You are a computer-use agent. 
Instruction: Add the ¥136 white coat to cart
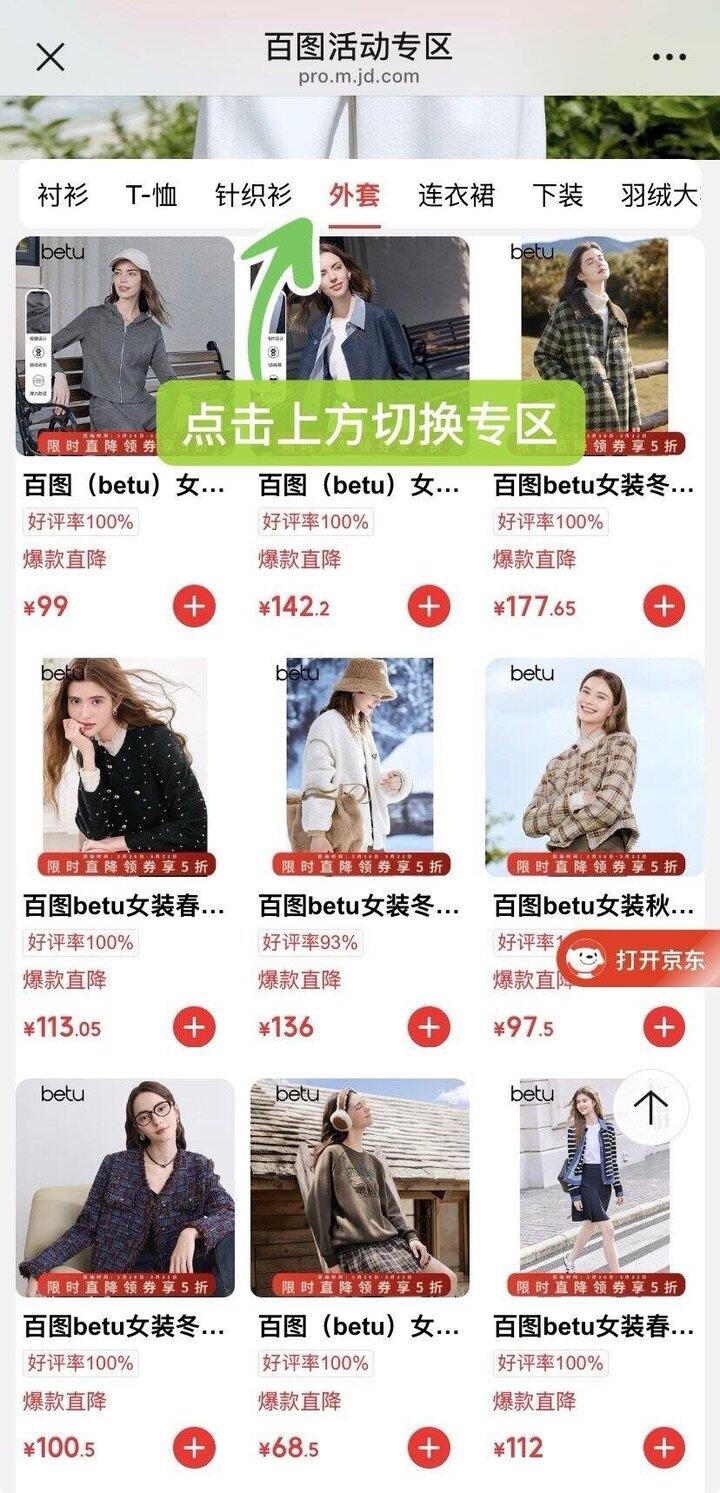pos(430,1028)
